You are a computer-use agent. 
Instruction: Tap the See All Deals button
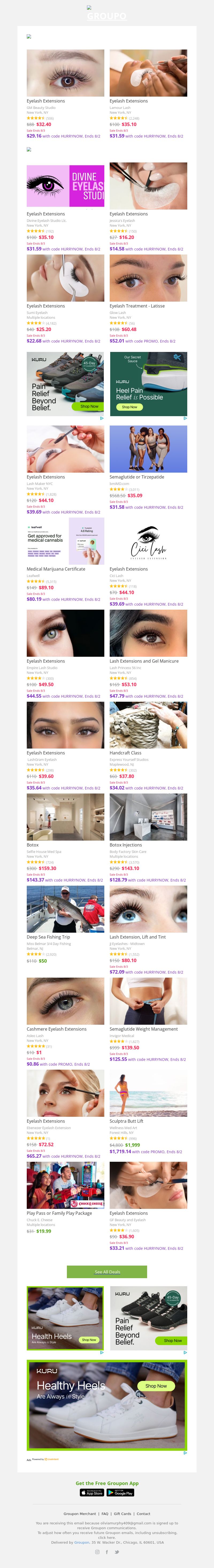click(x=107, y=1271)
